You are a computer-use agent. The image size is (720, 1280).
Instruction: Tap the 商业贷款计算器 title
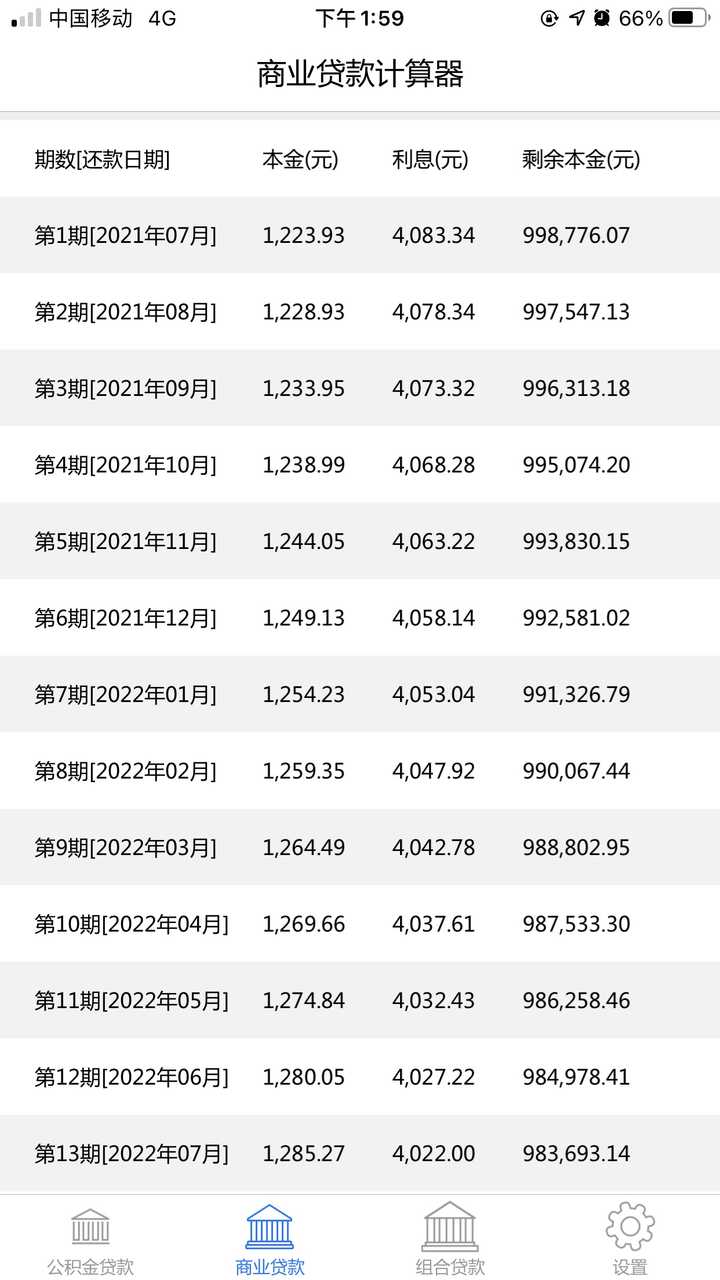tap(360, 74)
